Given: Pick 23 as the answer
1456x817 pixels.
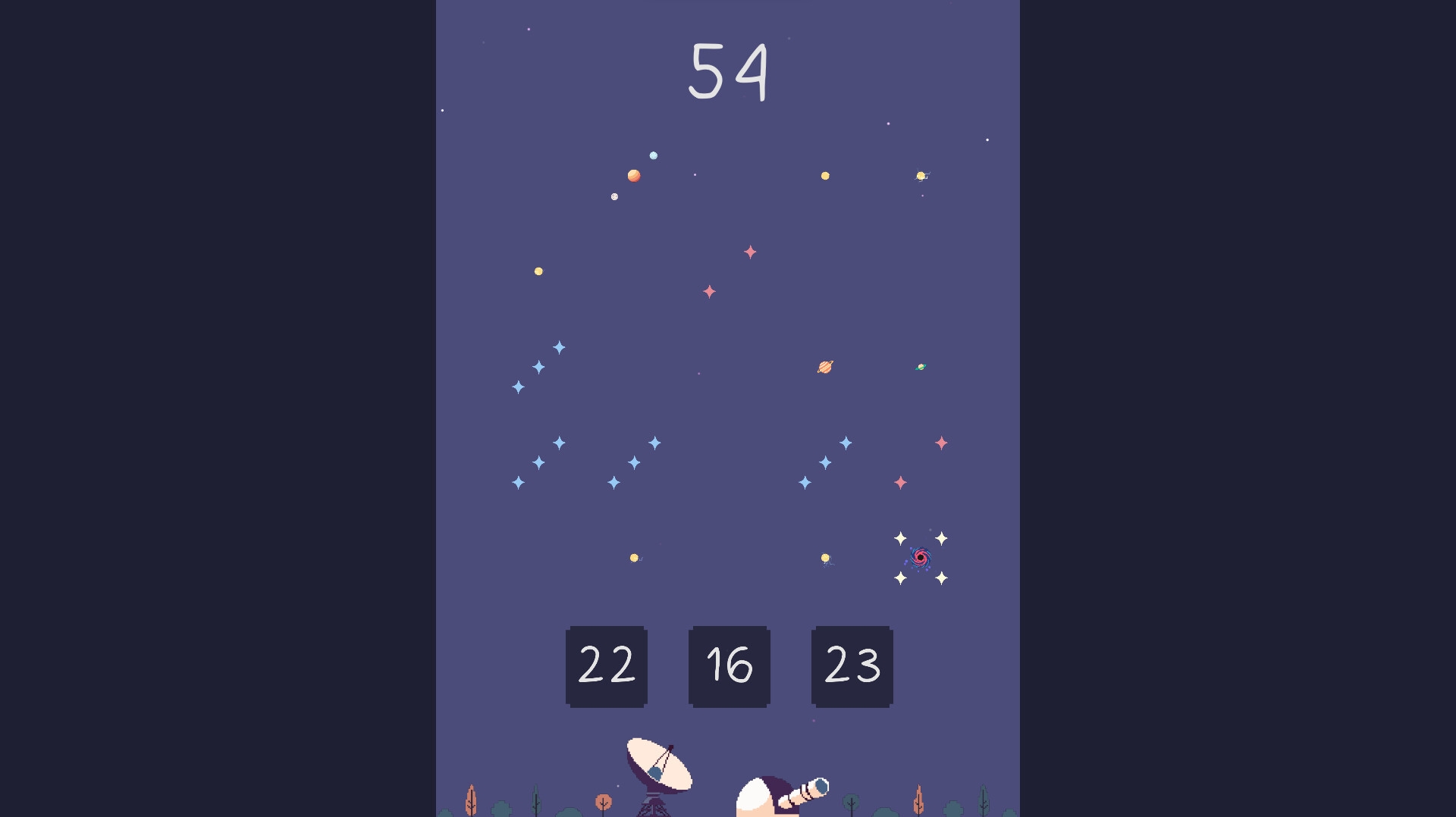Looking at the screenshot, I should click(852, 666).
